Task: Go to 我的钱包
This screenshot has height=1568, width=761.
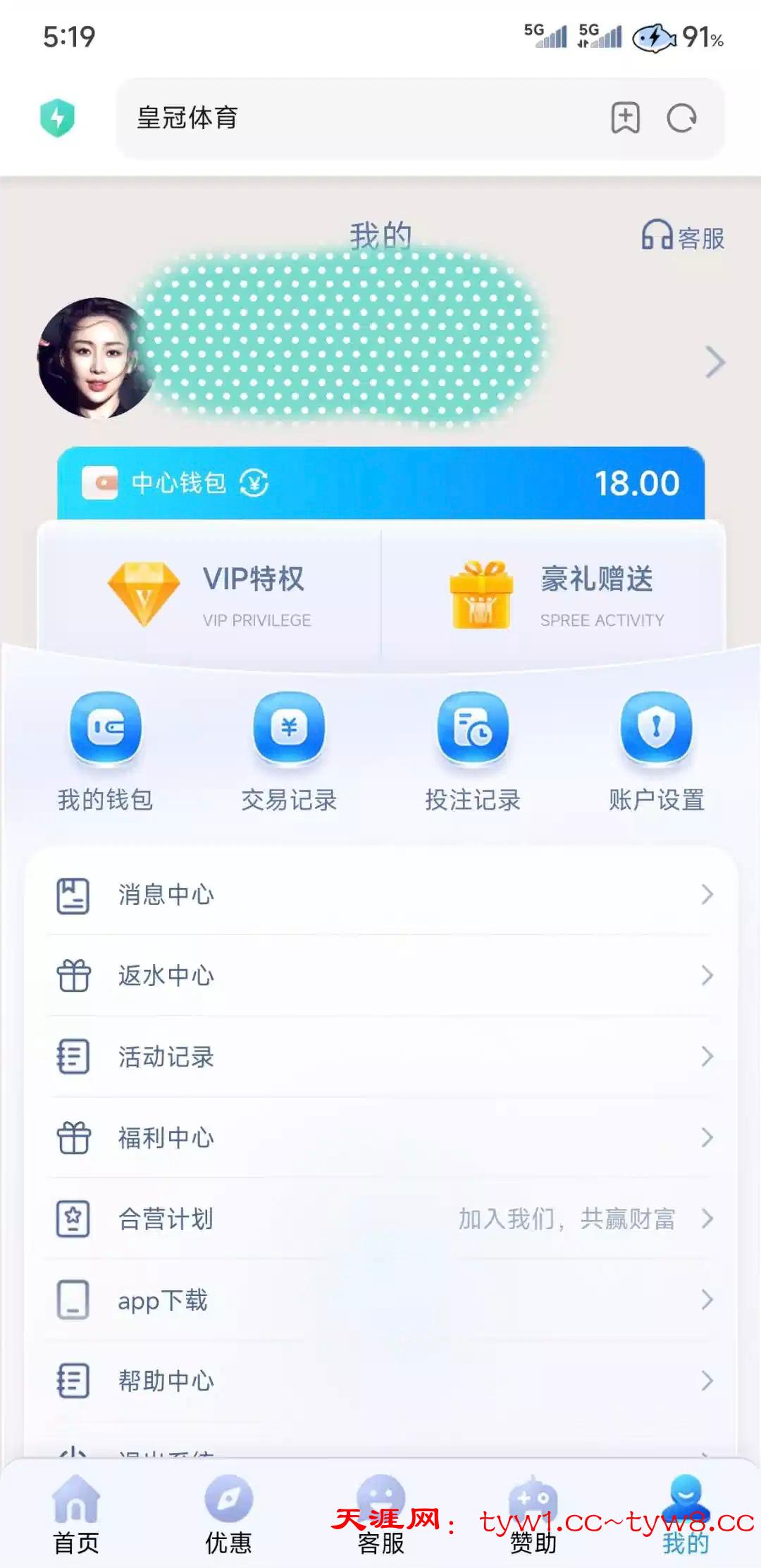Action: click(x=106, y=751)
